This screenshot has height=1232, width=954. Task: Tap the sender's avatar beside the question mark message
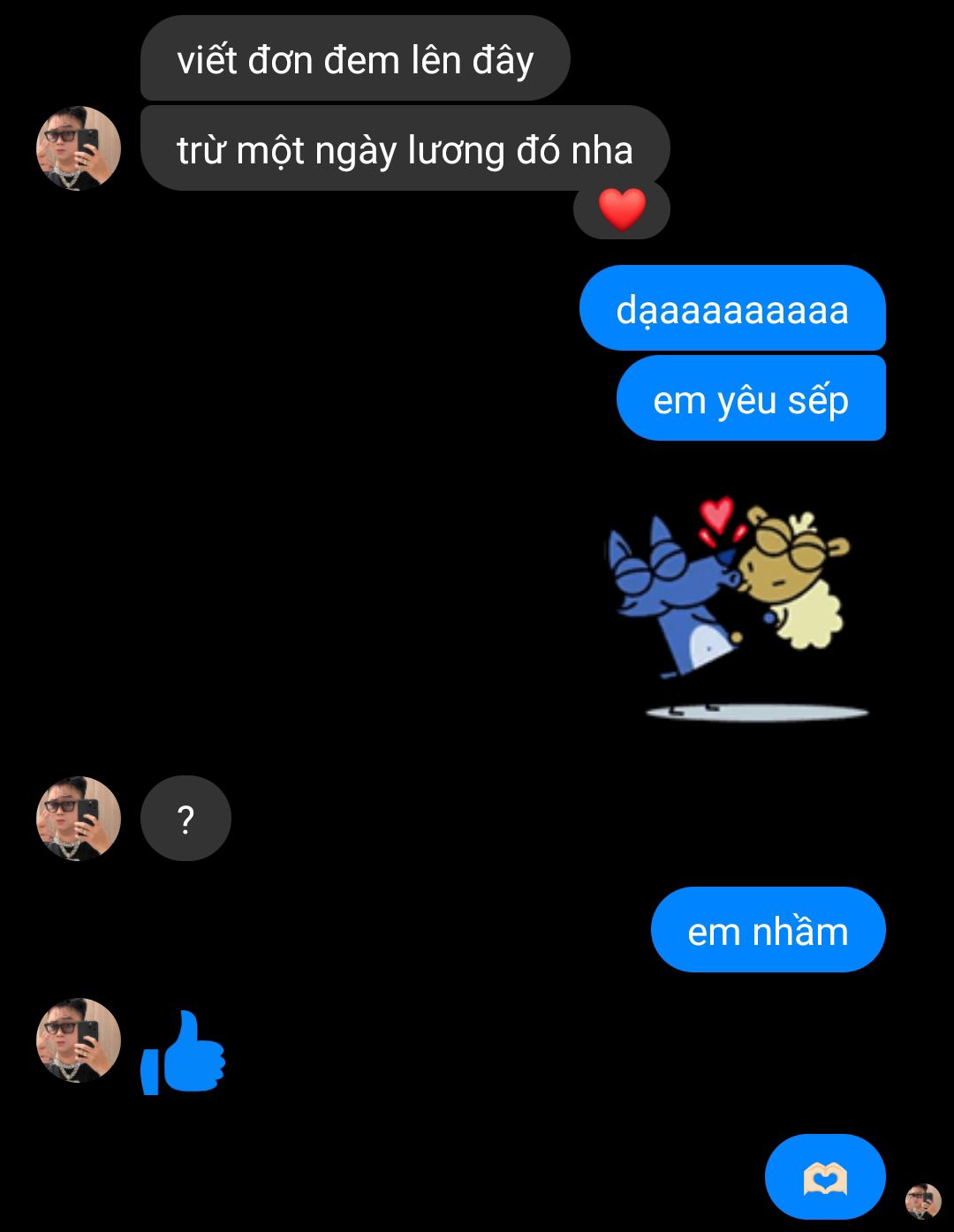pyautogui.click(x=78, y=819)
